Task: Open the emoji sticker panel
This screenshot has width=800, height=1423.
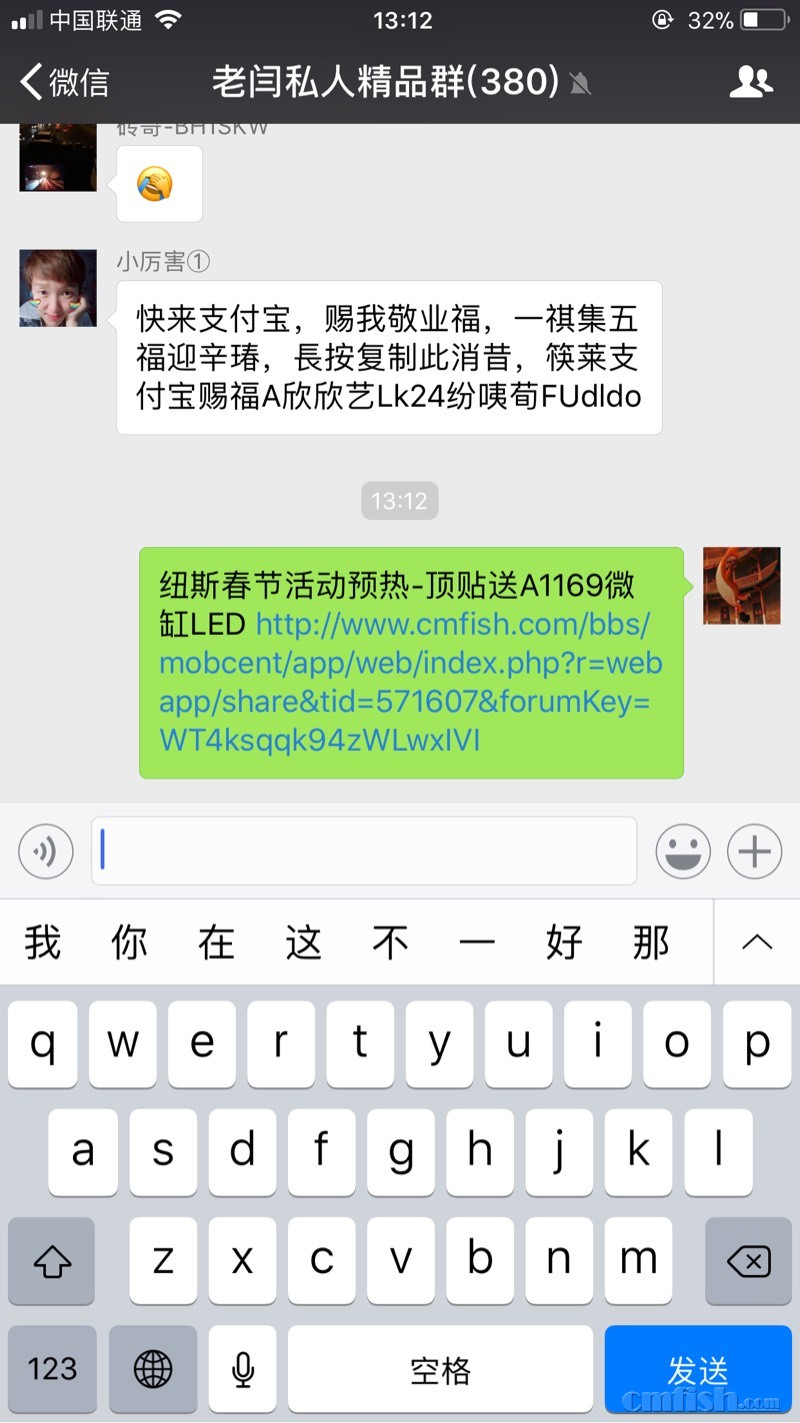Action: 683,851
